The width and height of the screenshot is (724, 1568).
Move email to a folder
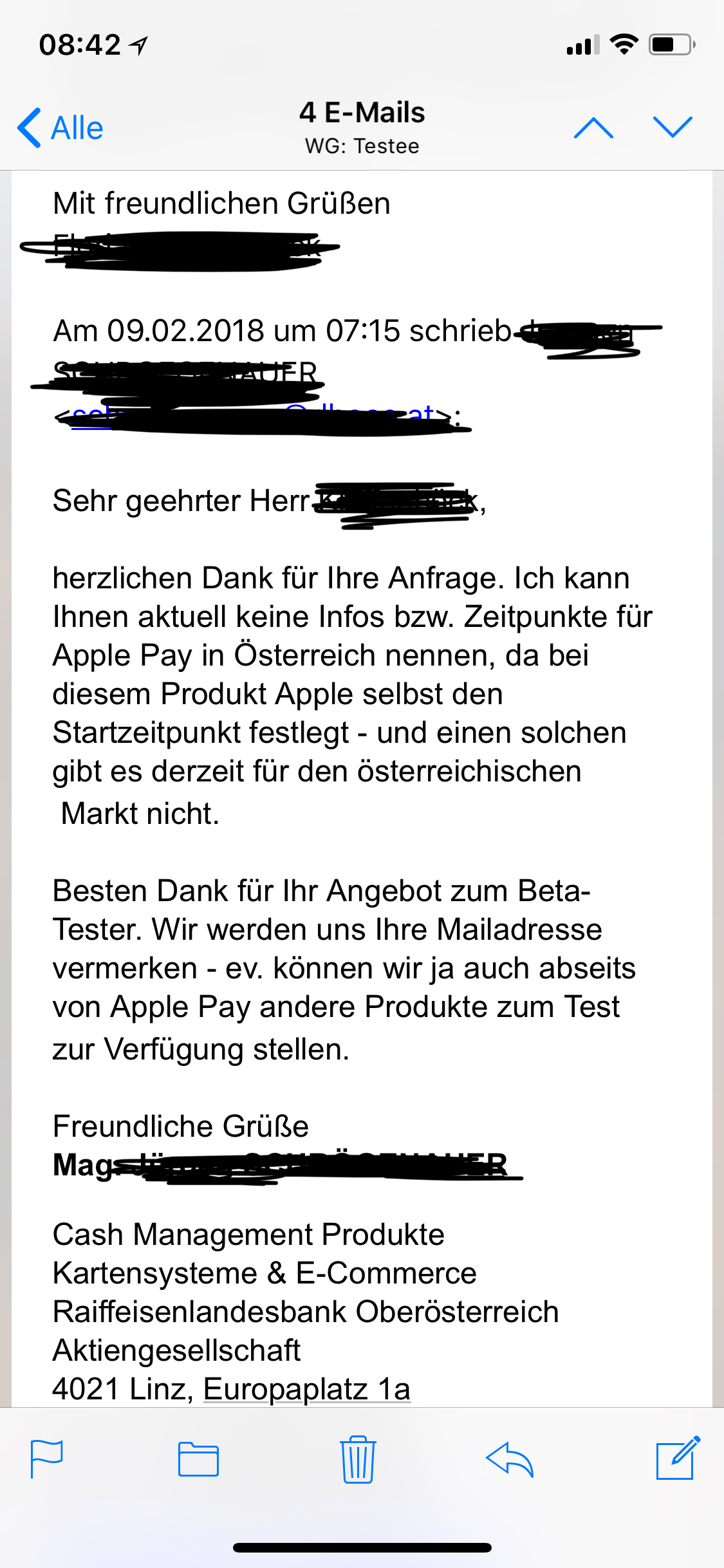pyautogui.click(x=198, y=1459)
